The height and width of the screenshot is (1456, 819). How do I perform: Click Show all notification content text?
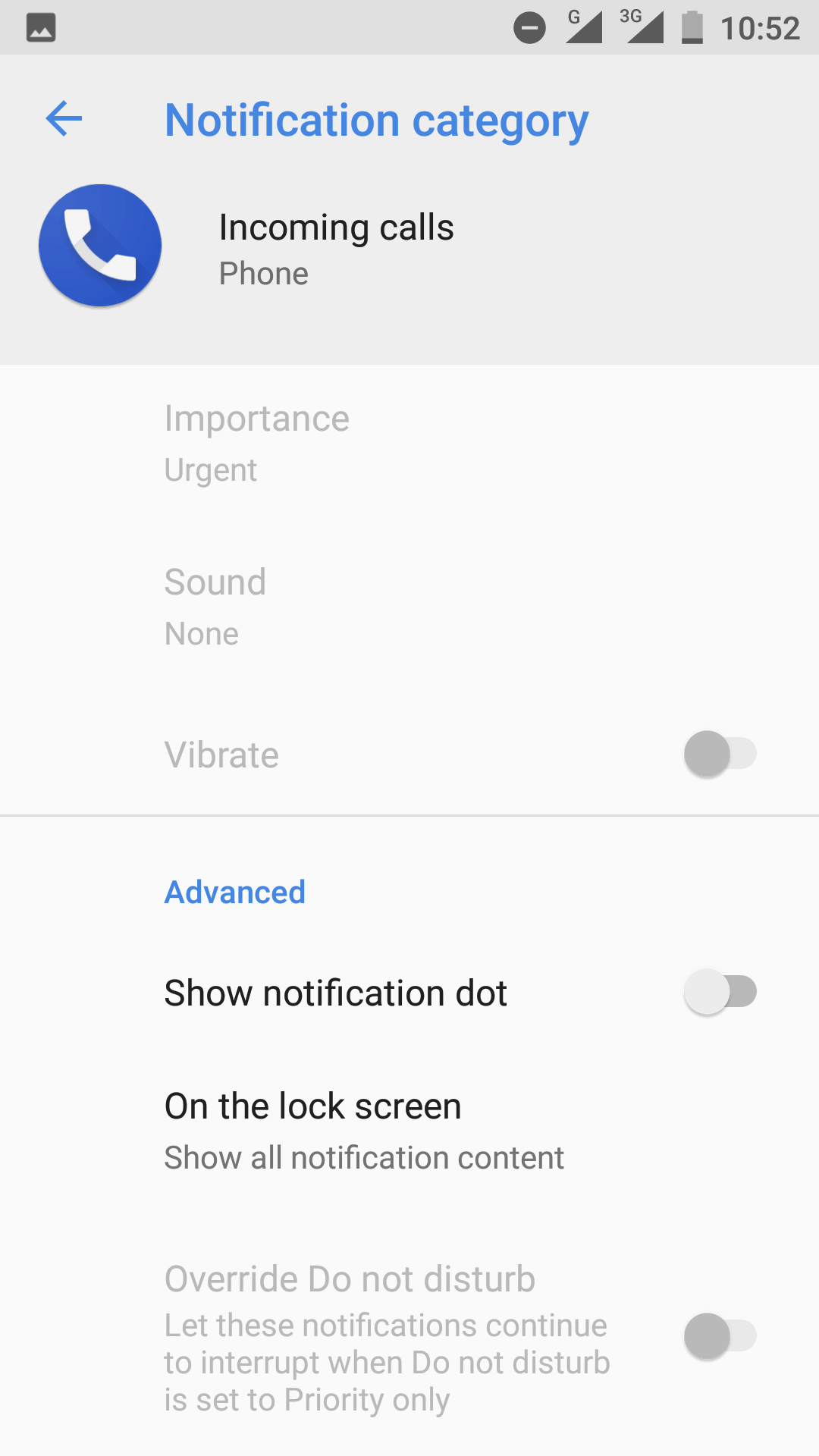click(x=364, y=1157)
